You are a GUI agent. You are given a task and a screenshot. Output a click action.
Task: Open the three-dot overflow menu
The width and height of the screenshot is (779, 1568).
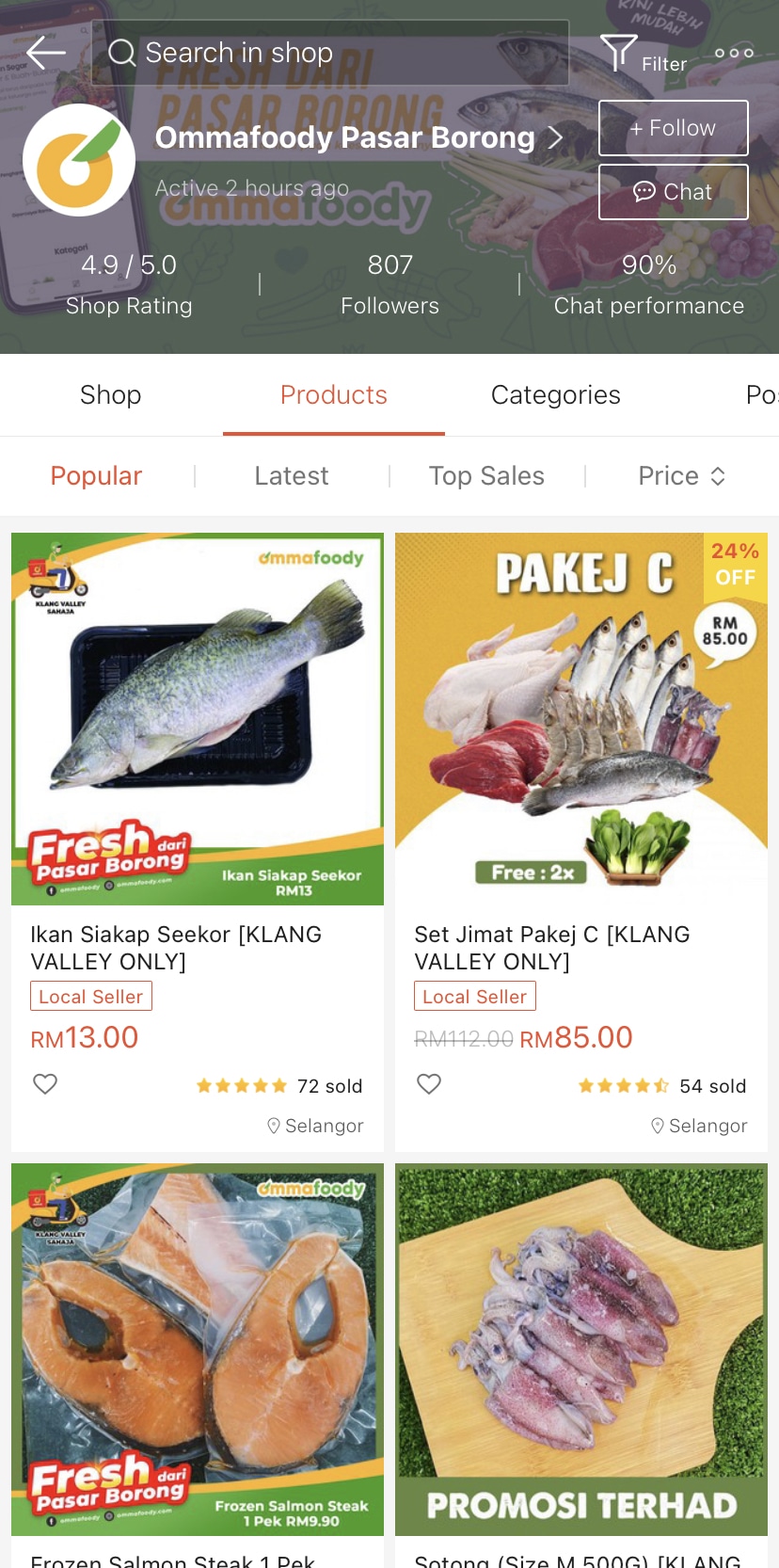click(x=734, y=53)
